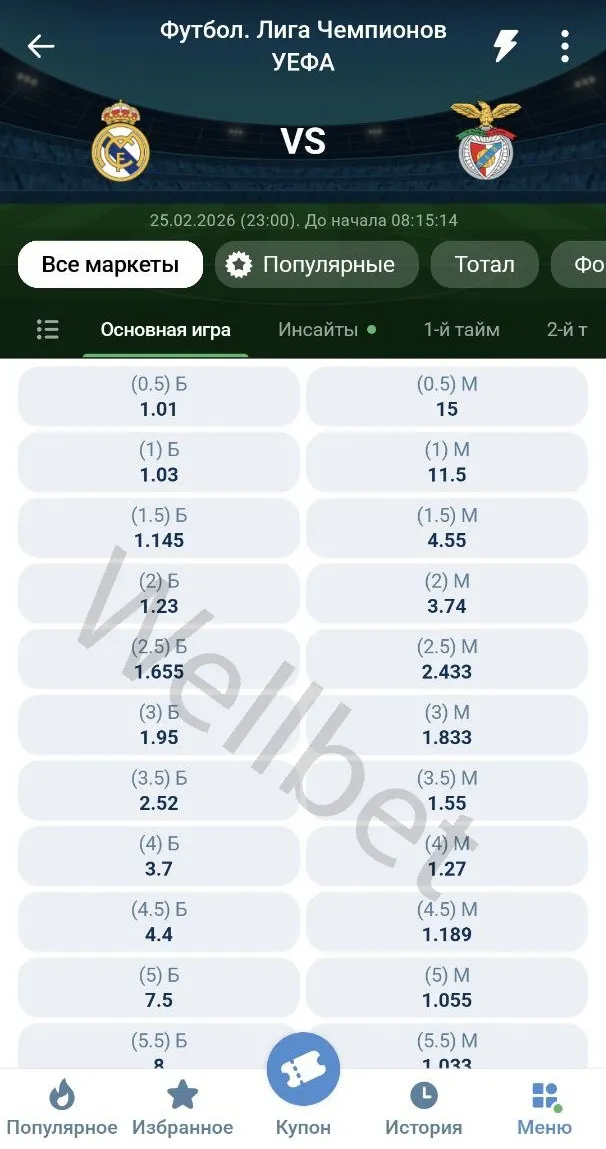Image resolution: width=606 pixels, height=1149 pixels.
Task: Open the Популярное bottom tab
Action: [62, 1109]
